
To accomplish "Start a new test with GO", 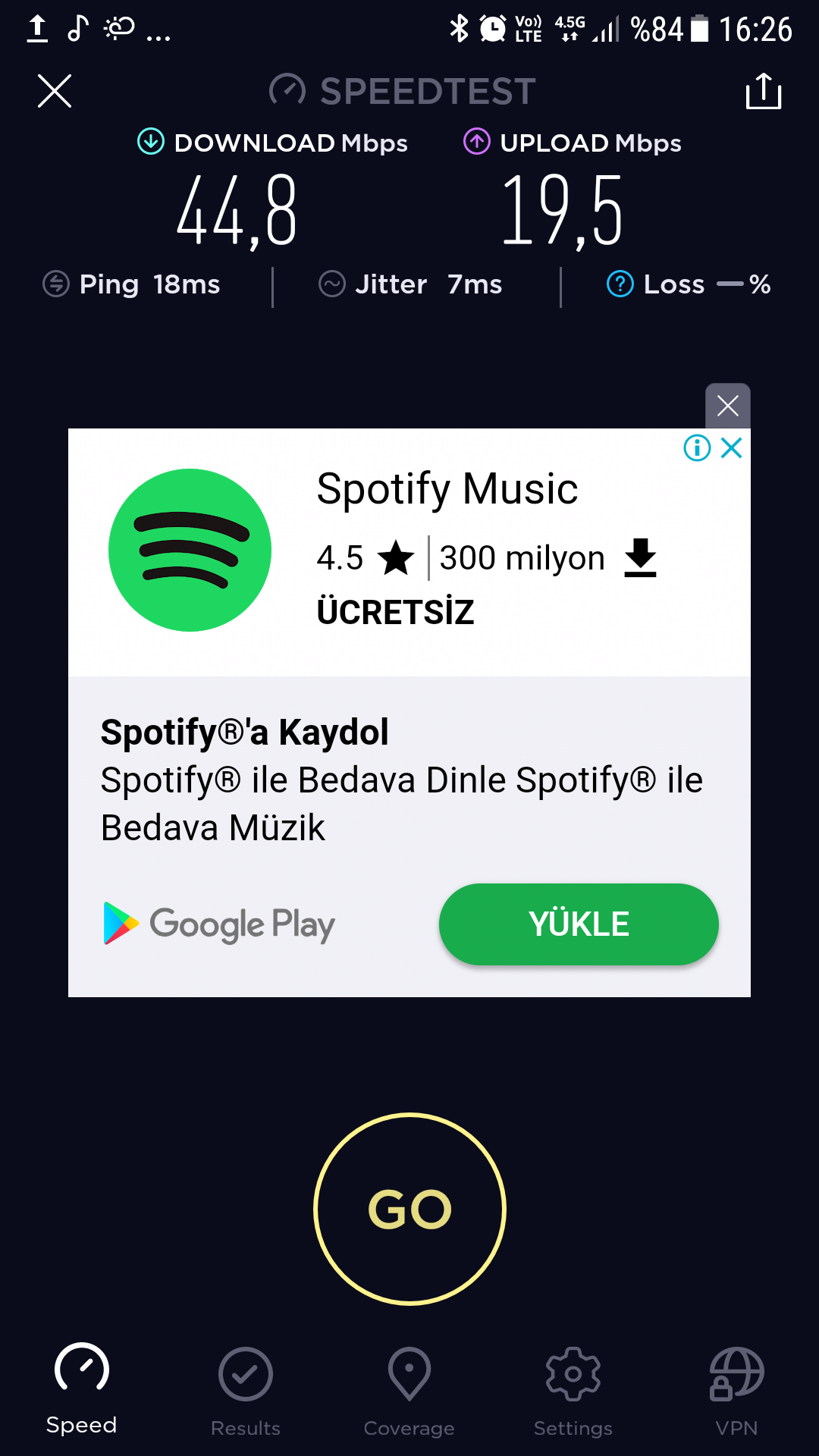I will pos(409,1209).
